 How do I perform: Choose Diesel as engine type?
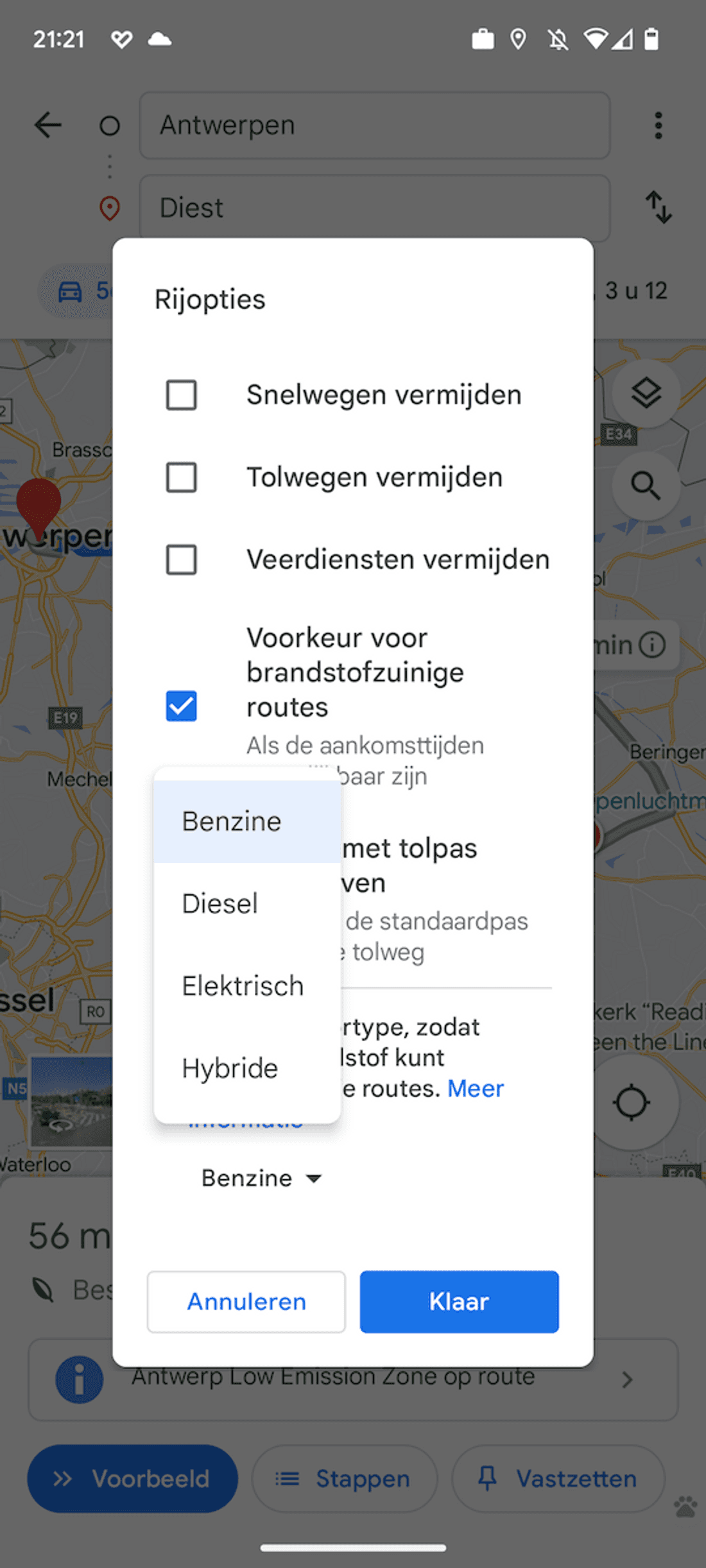(x=247, y=903)
